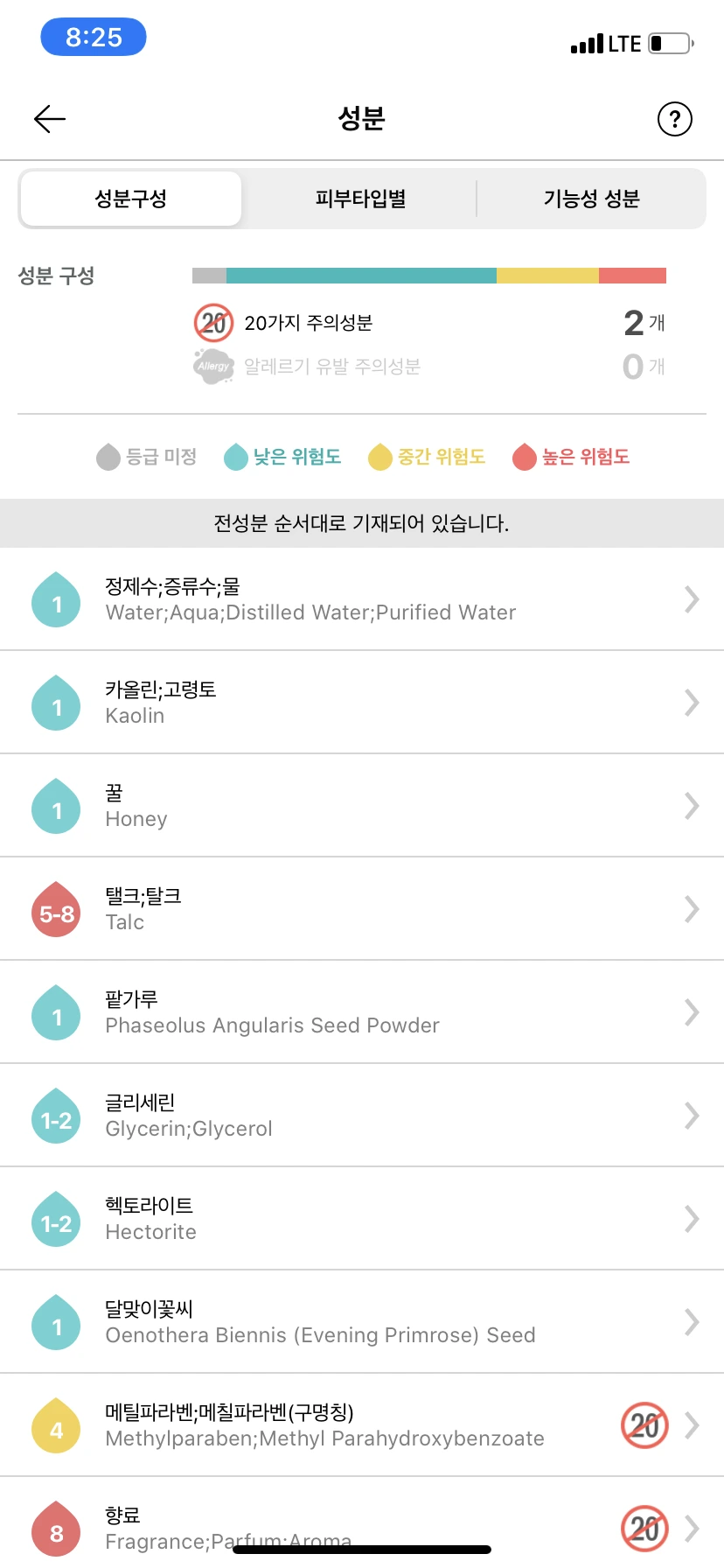Open the Glycerin ingredient details
724x1568 pixels.
tap(362, 1116)
